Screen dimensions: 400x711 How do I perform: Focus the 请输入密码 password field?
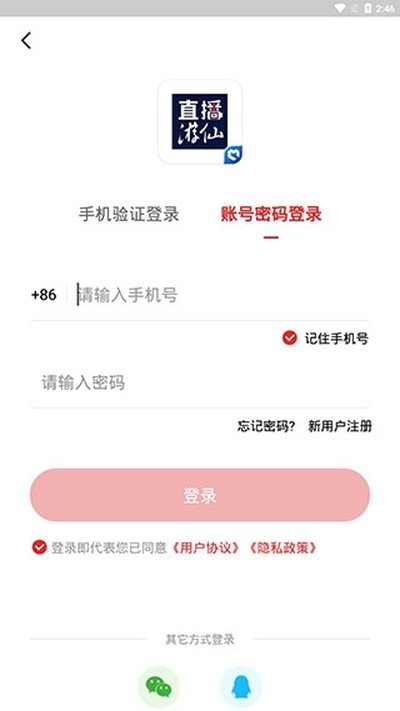click(x=200, y=382)
